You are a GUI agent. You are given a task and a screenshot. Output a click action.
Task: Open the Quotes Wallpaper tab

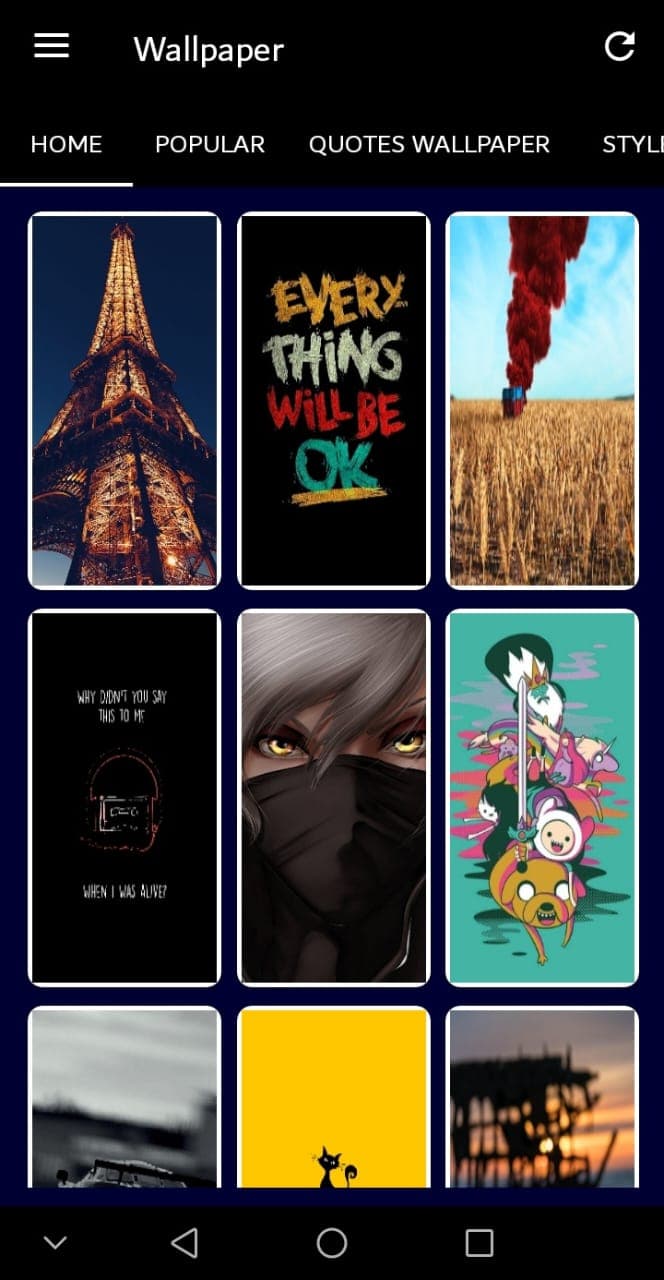click(x=429, y=144)
